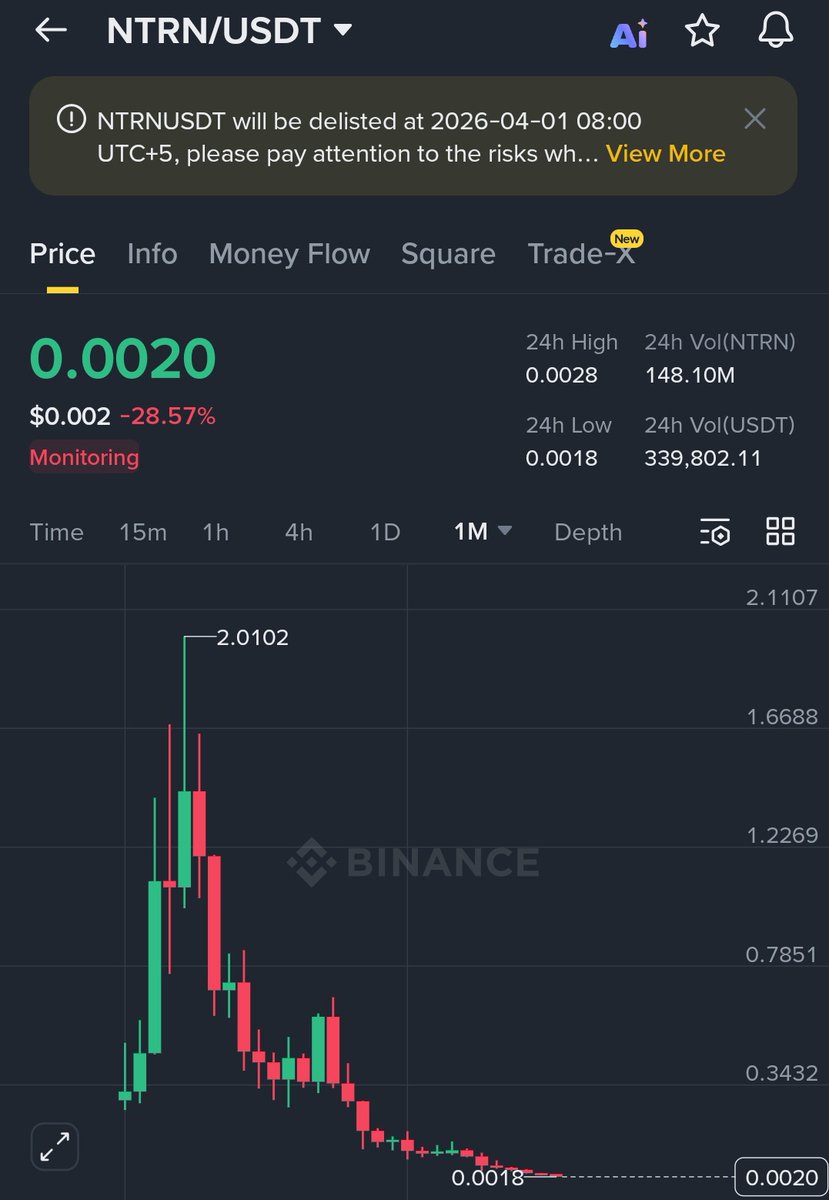Select the 4h chart interval
The width and height of the screenshot is (829, 1200).
[x=298, y=532]
